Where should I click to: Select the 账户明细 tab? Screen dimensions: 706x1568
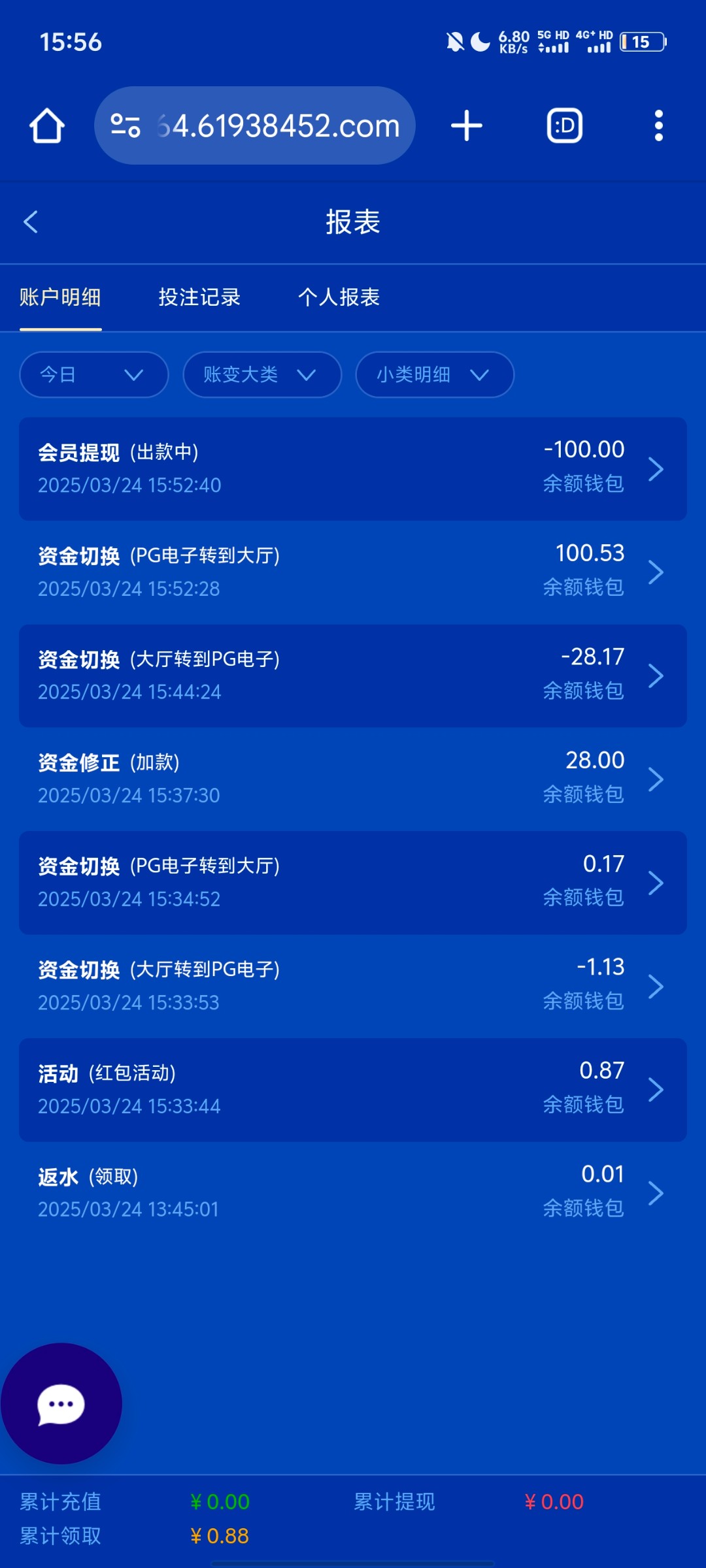tap(60, 297)
